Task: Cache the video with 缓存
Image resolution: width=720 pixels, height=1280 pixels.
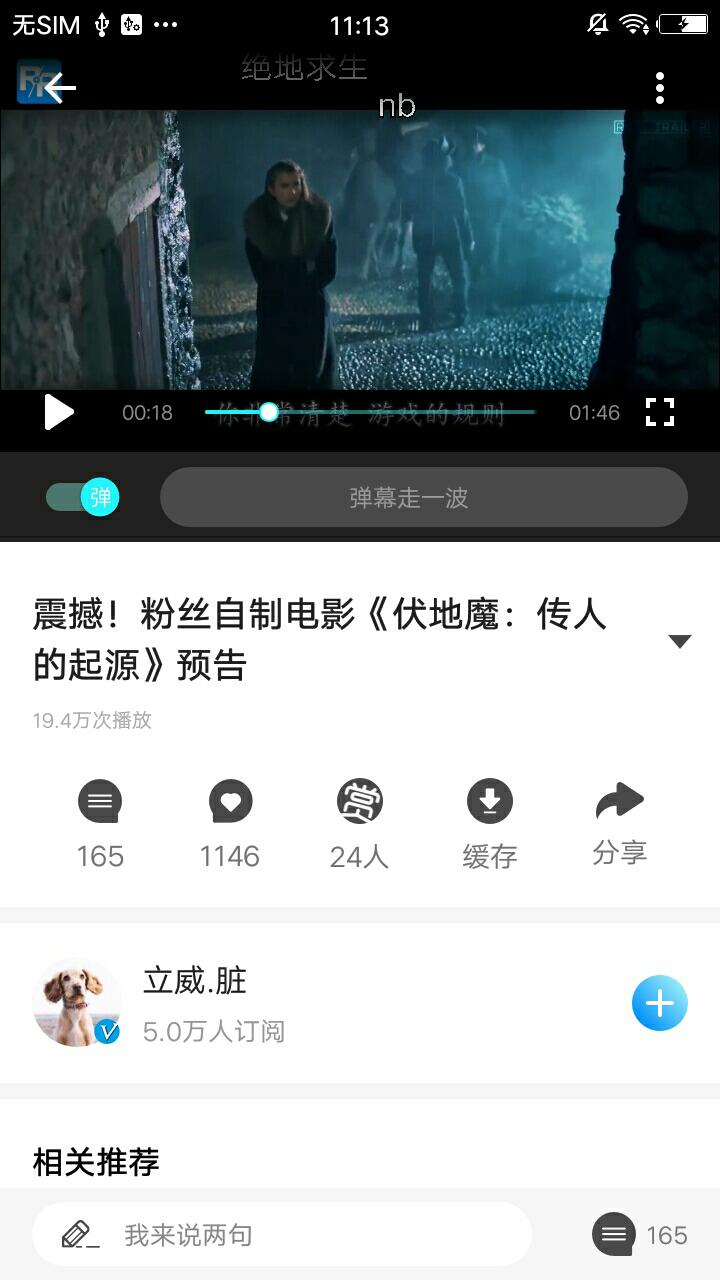Action: point(489,802)
